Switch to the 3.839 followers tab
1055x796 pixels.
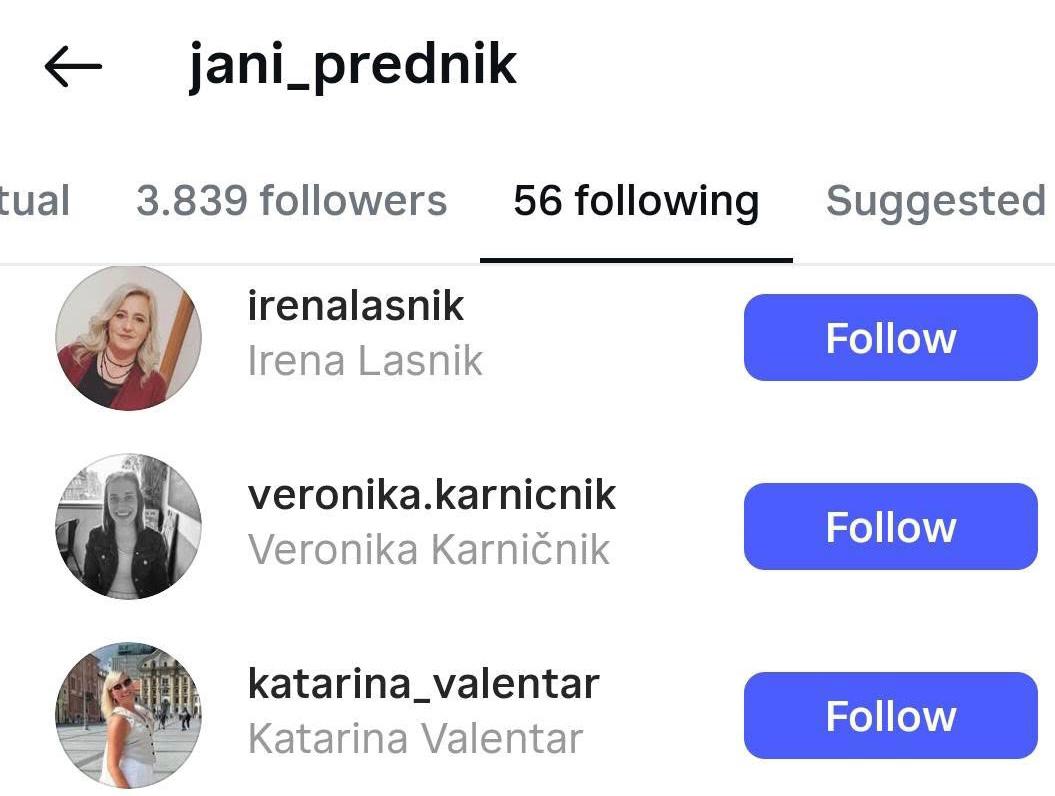click(291, 201)
